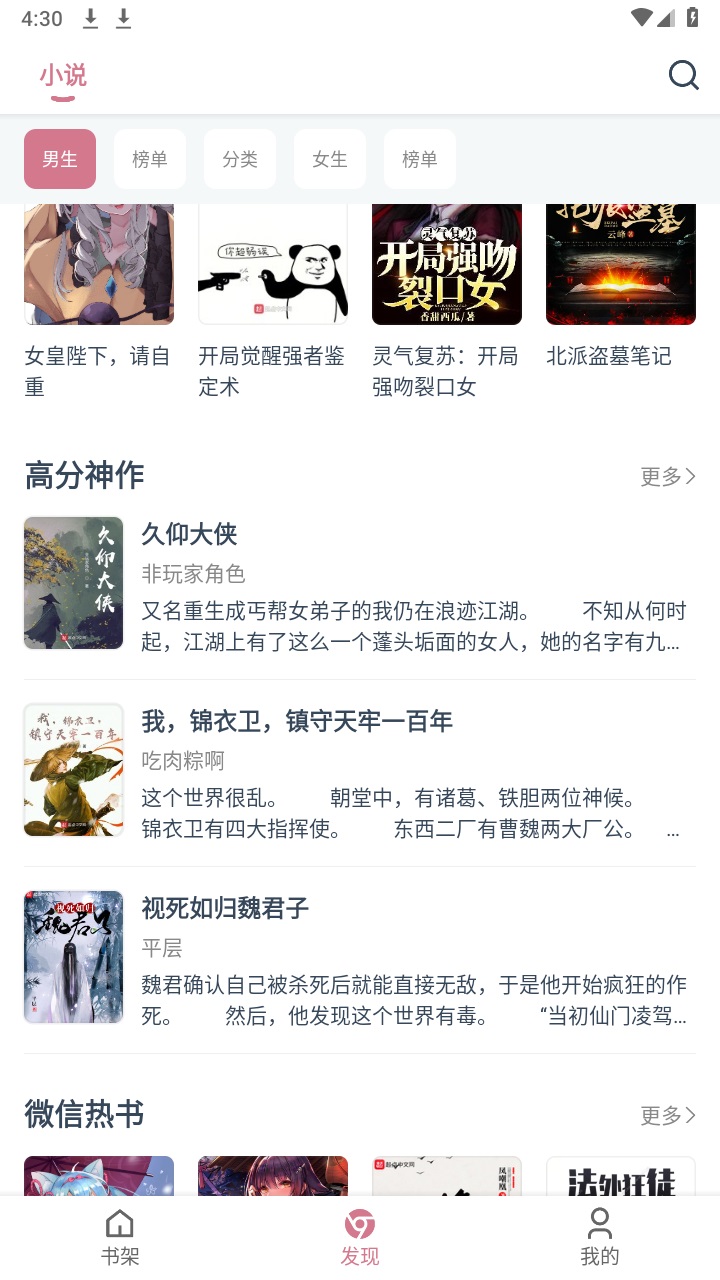The height and width of the screenshot is (1280, 720).
Task: Switch to the 女生 chip
Action: (330, 159)
